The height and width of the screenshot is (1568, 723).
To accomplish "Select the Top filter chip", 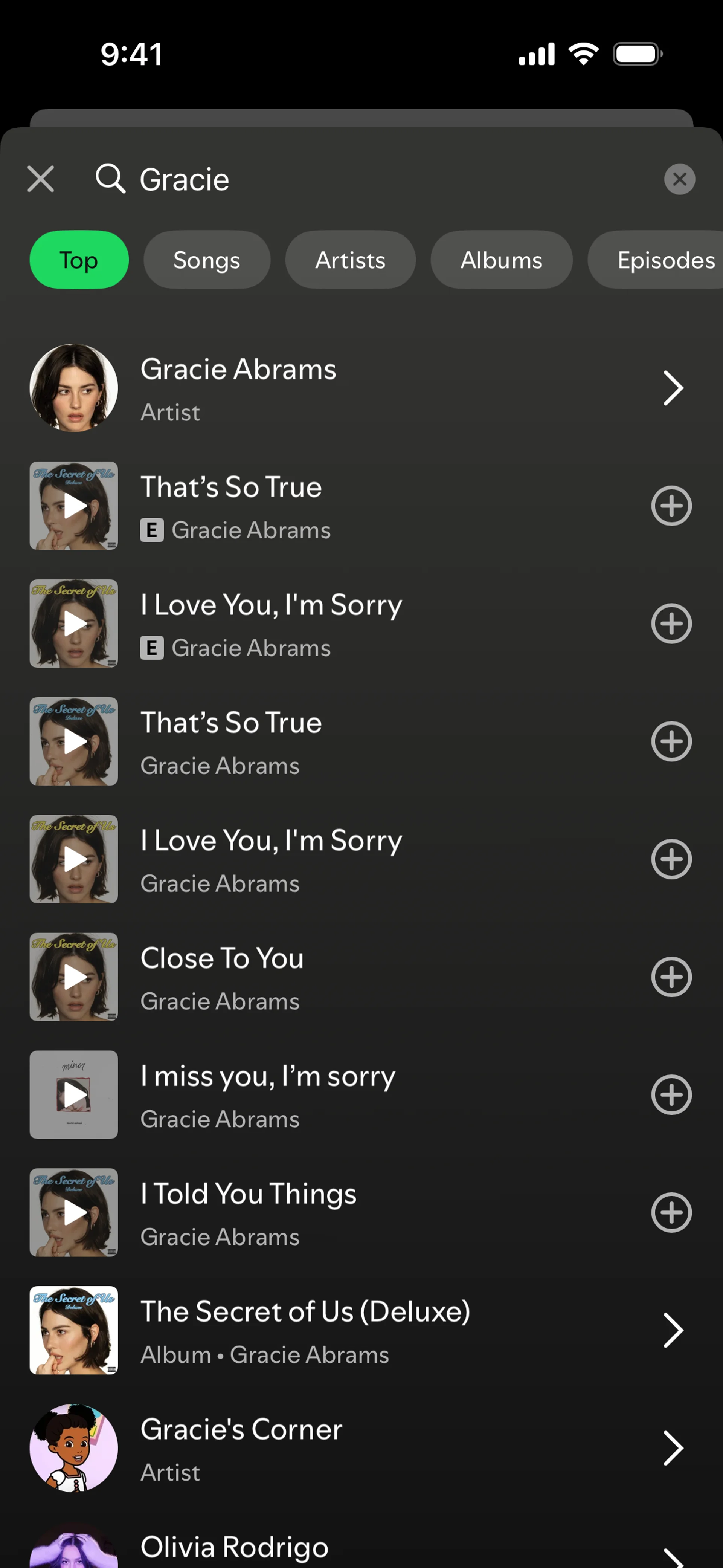I will (x=78, y=260).
